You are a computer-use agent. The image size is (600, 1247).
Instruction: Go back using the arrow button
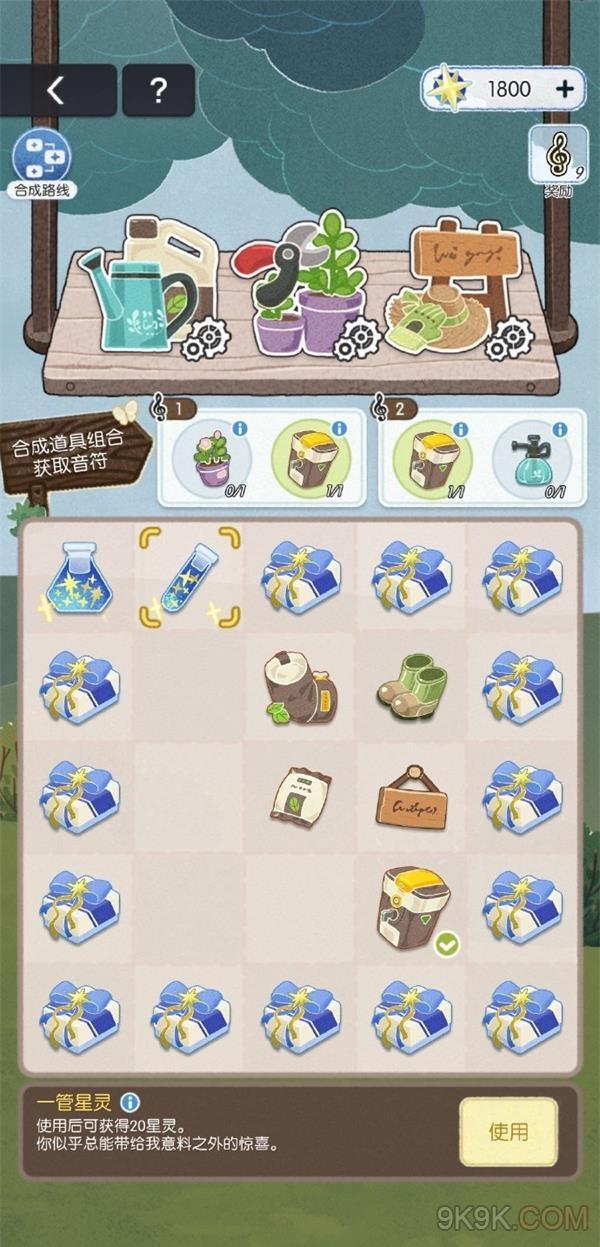click(58, 91)
